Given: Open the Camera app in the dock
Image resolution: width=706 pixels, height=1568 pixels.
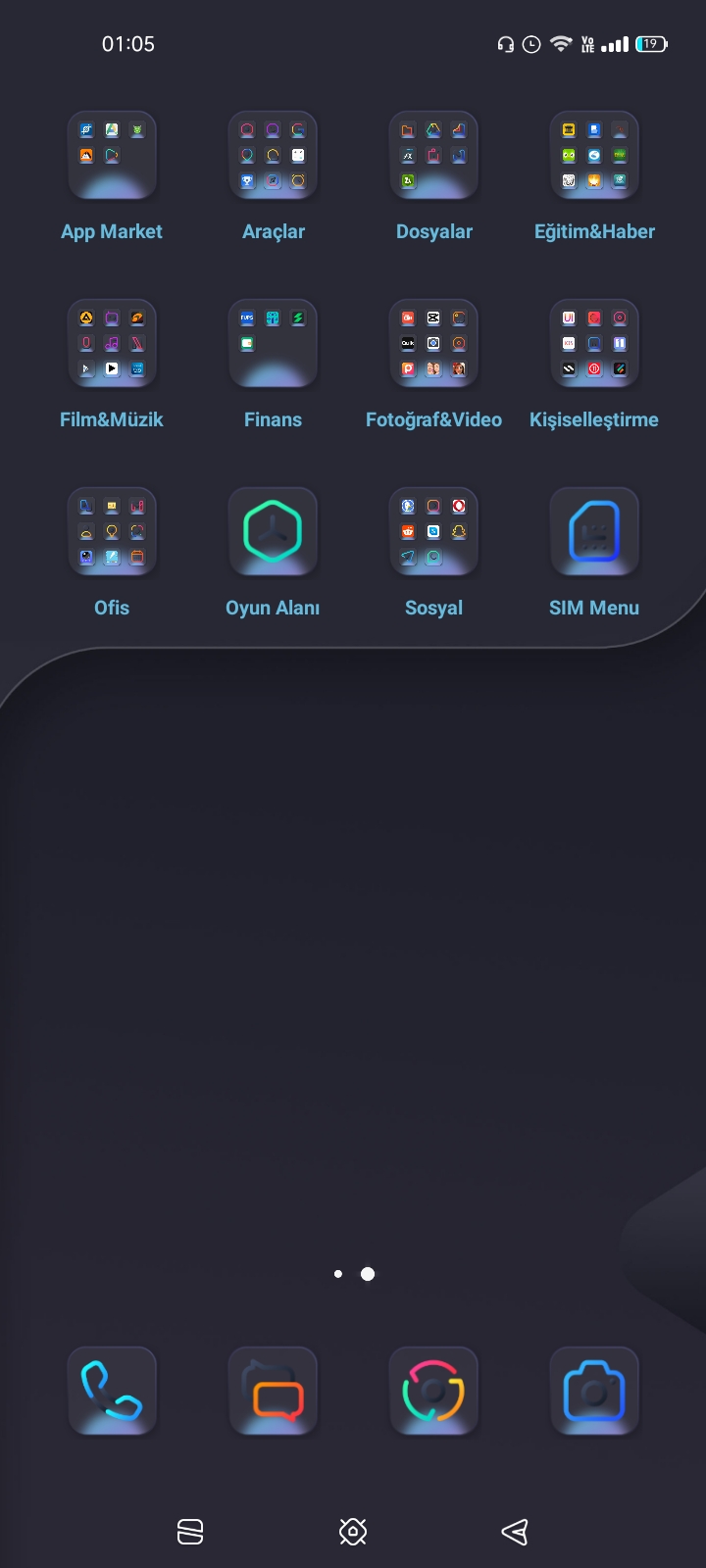Looking at the screenshot, I should tap(594, 1391).
